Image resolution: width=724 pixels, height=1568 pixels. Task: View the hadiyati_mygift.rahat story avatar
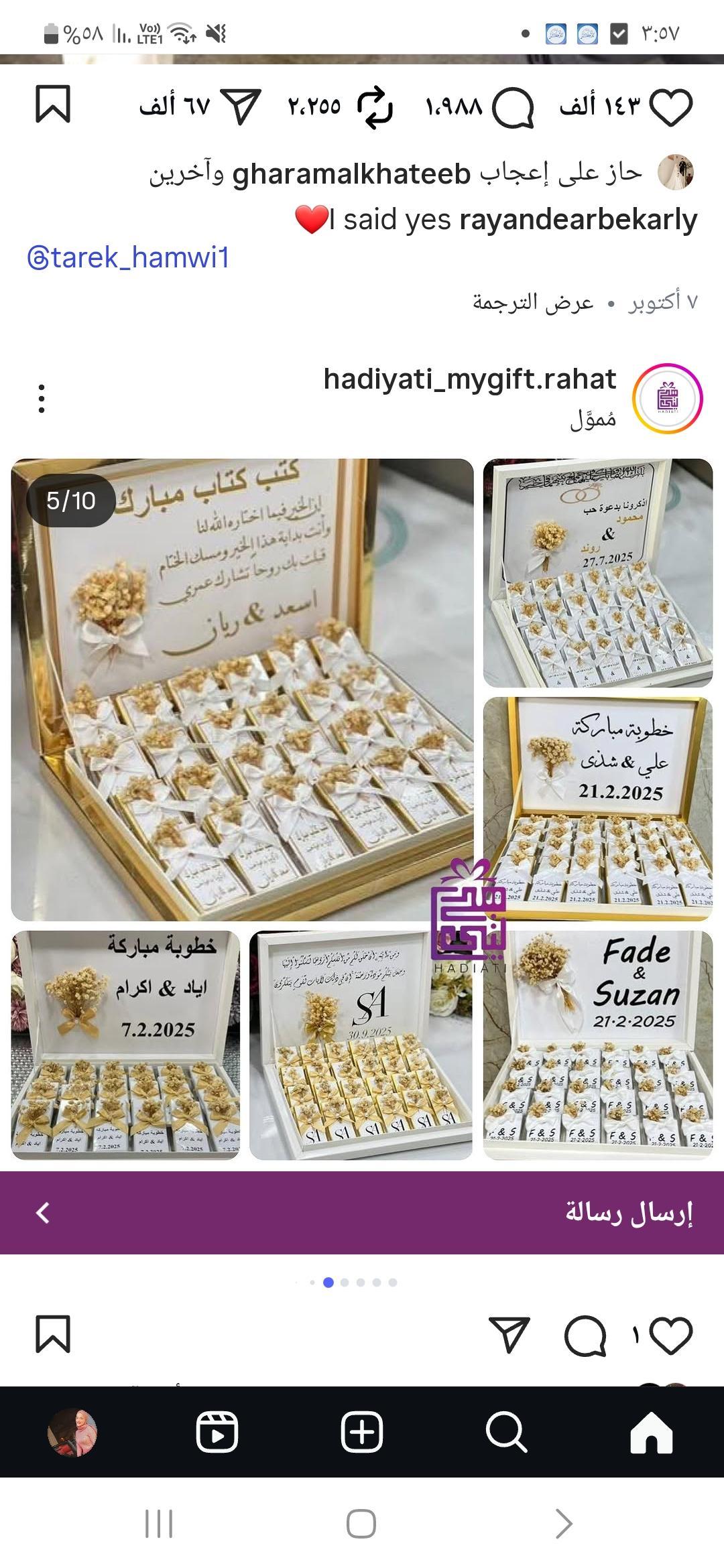(667, 399)
